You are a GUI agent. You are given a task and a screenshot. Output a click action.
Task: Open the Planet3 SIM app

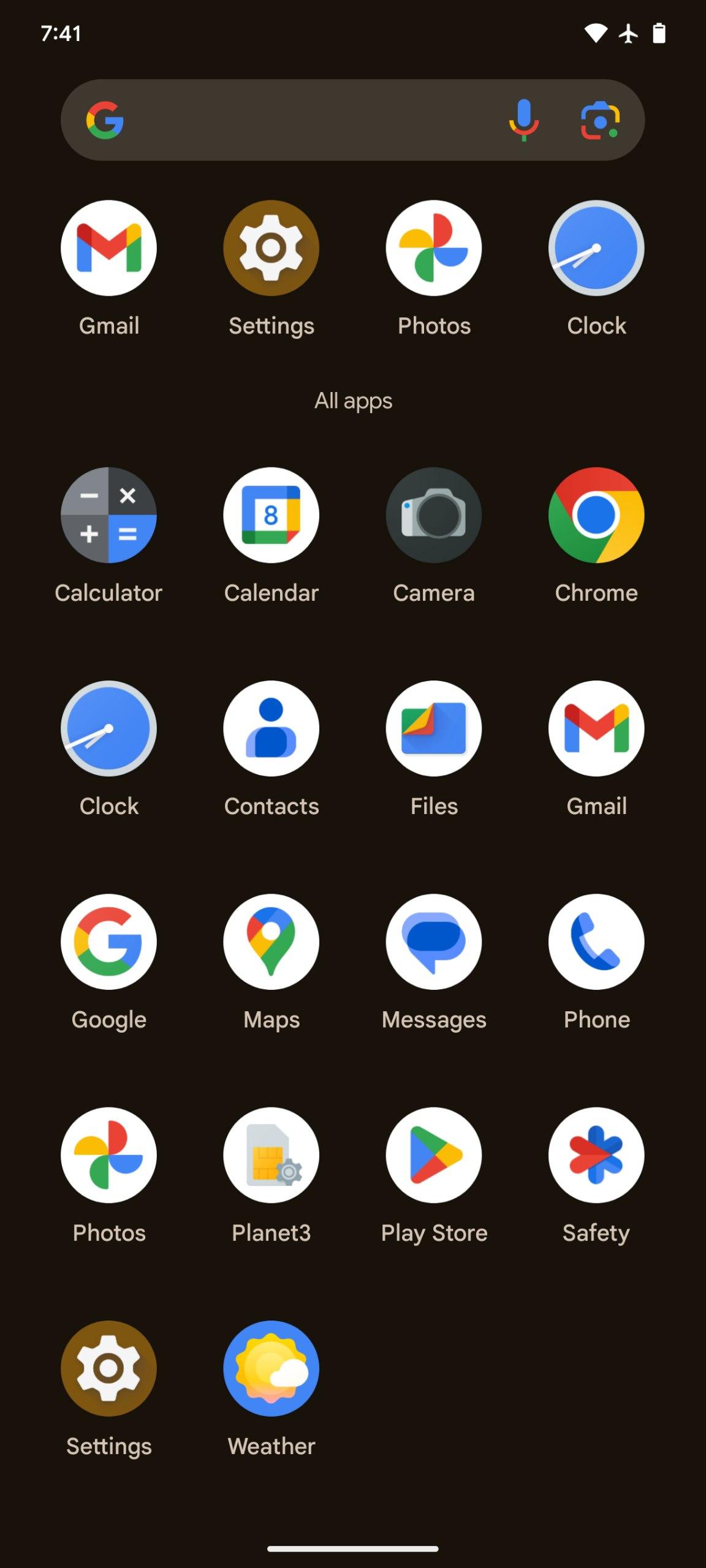point(271,1155)
